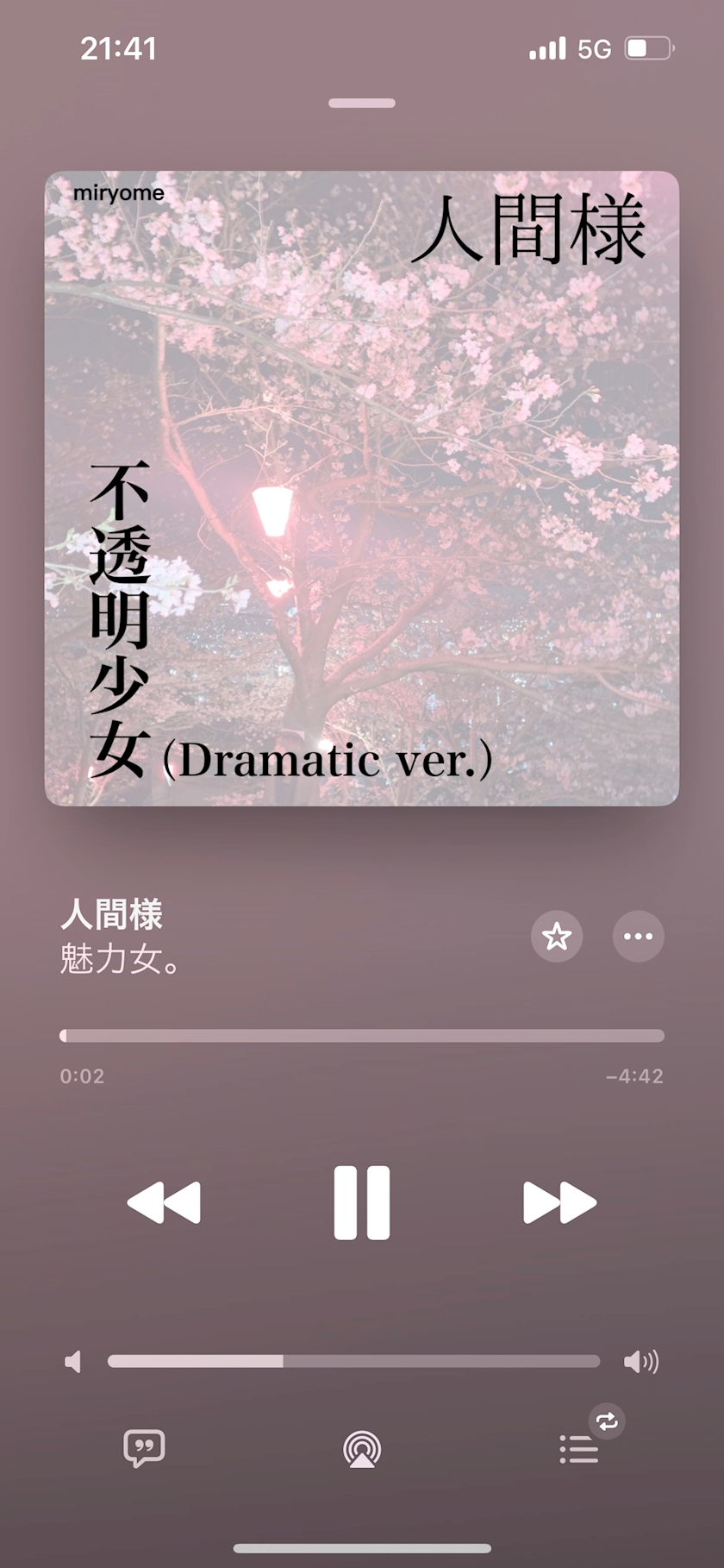Screen dimensions: 724x1568
Task: Favorite the song with the star icon
Action: pos(557,936)
